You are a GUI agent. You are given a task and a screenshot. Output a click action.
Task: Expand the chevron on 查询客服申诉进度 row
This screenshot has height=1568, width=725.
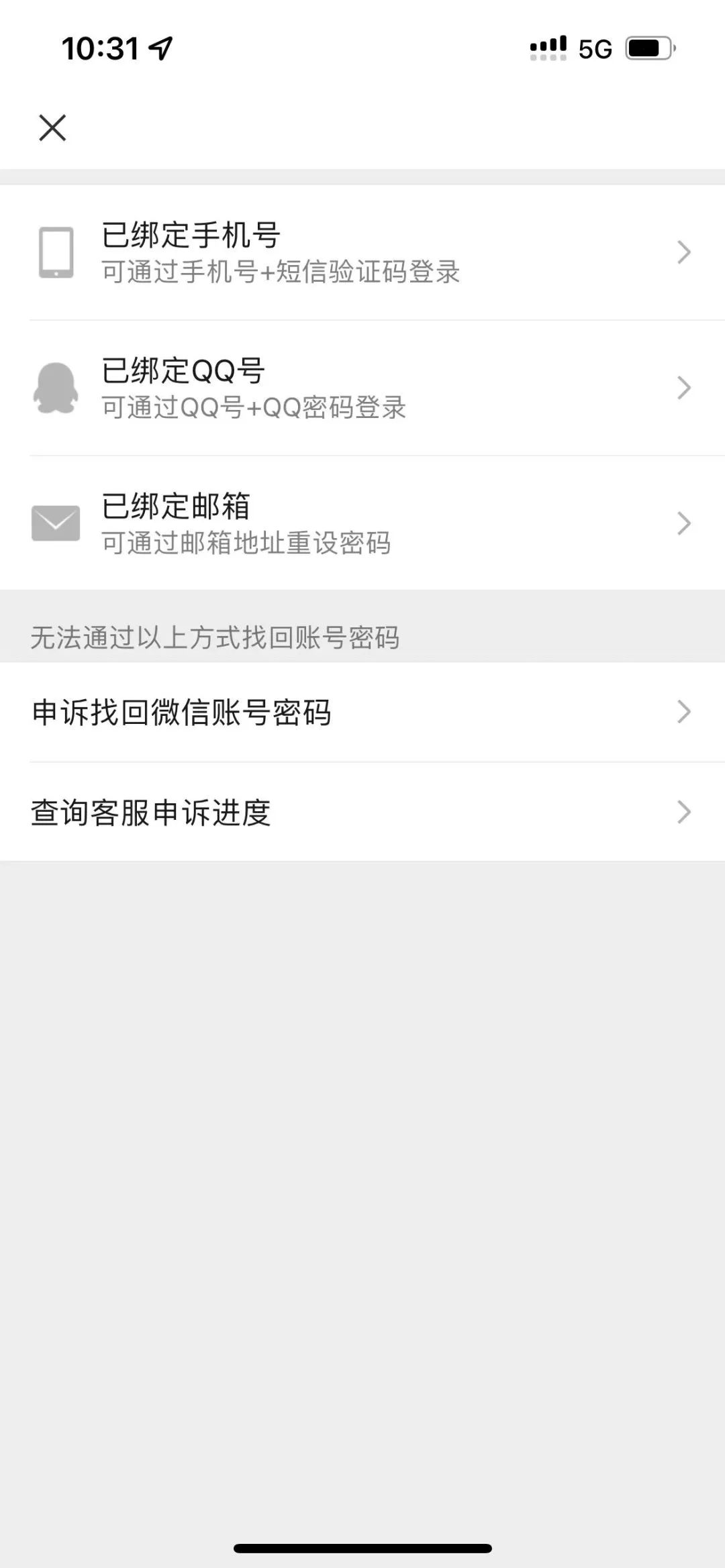pos(683,813)
